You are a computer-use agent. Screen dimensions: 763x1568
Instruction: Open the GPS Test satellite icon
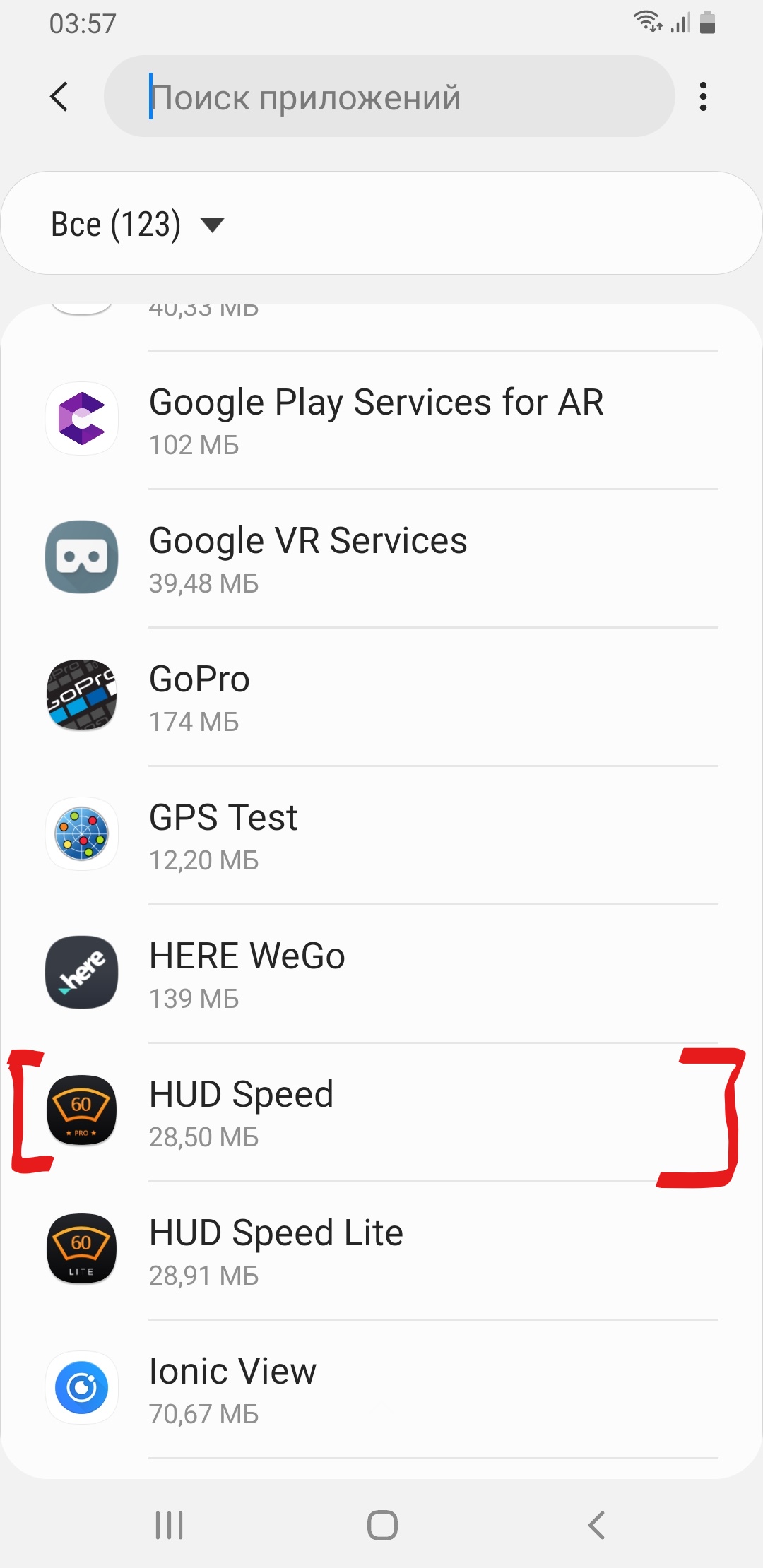click(81, 833)
